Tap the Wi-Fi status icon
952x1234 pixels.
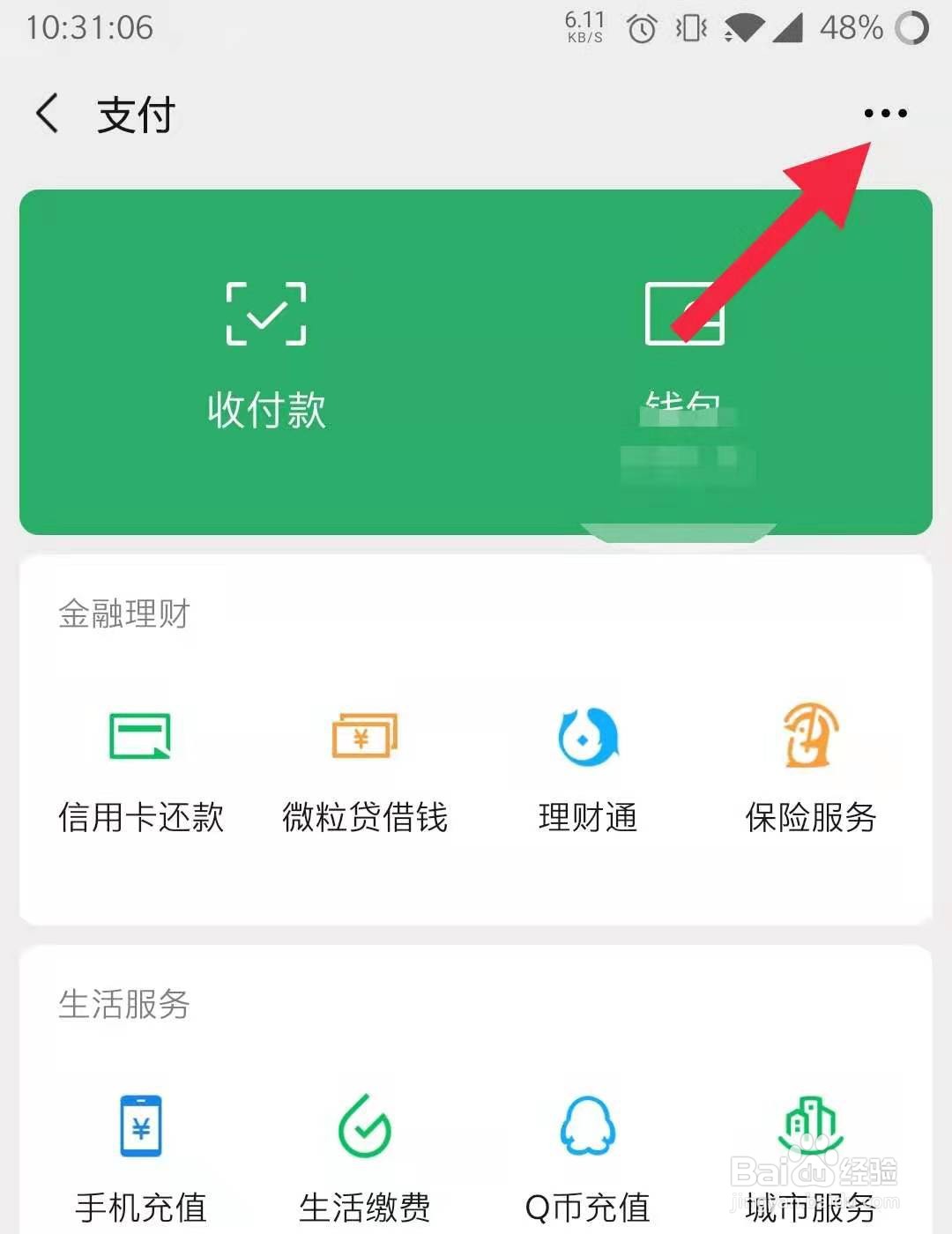[743, 29]
